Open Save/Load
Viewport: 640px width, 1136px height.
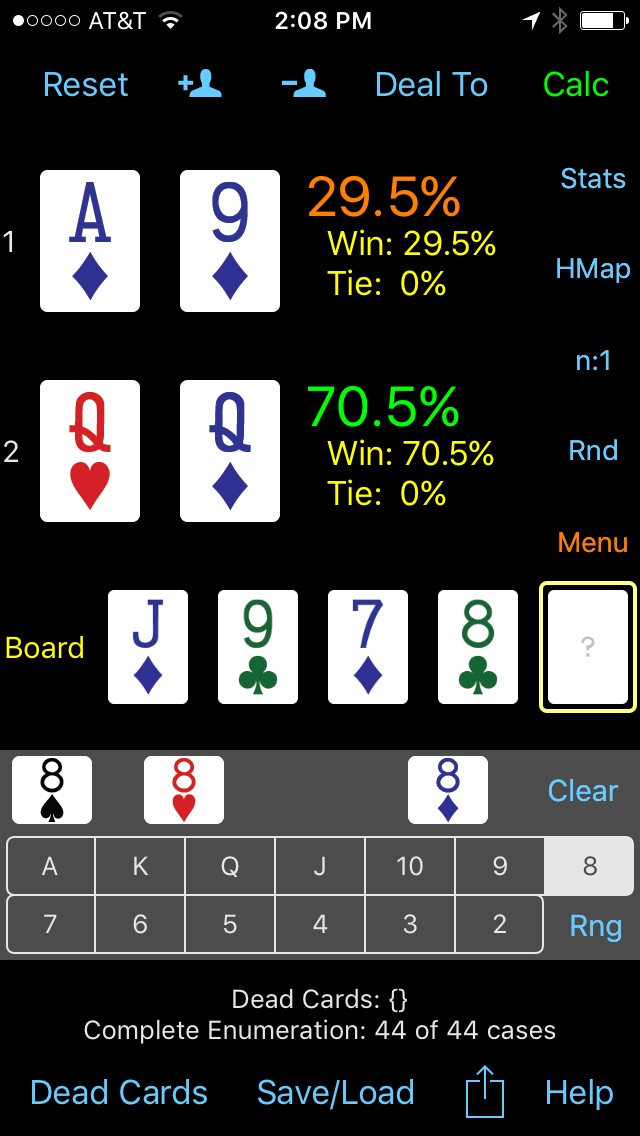[x=335, y=1093]
